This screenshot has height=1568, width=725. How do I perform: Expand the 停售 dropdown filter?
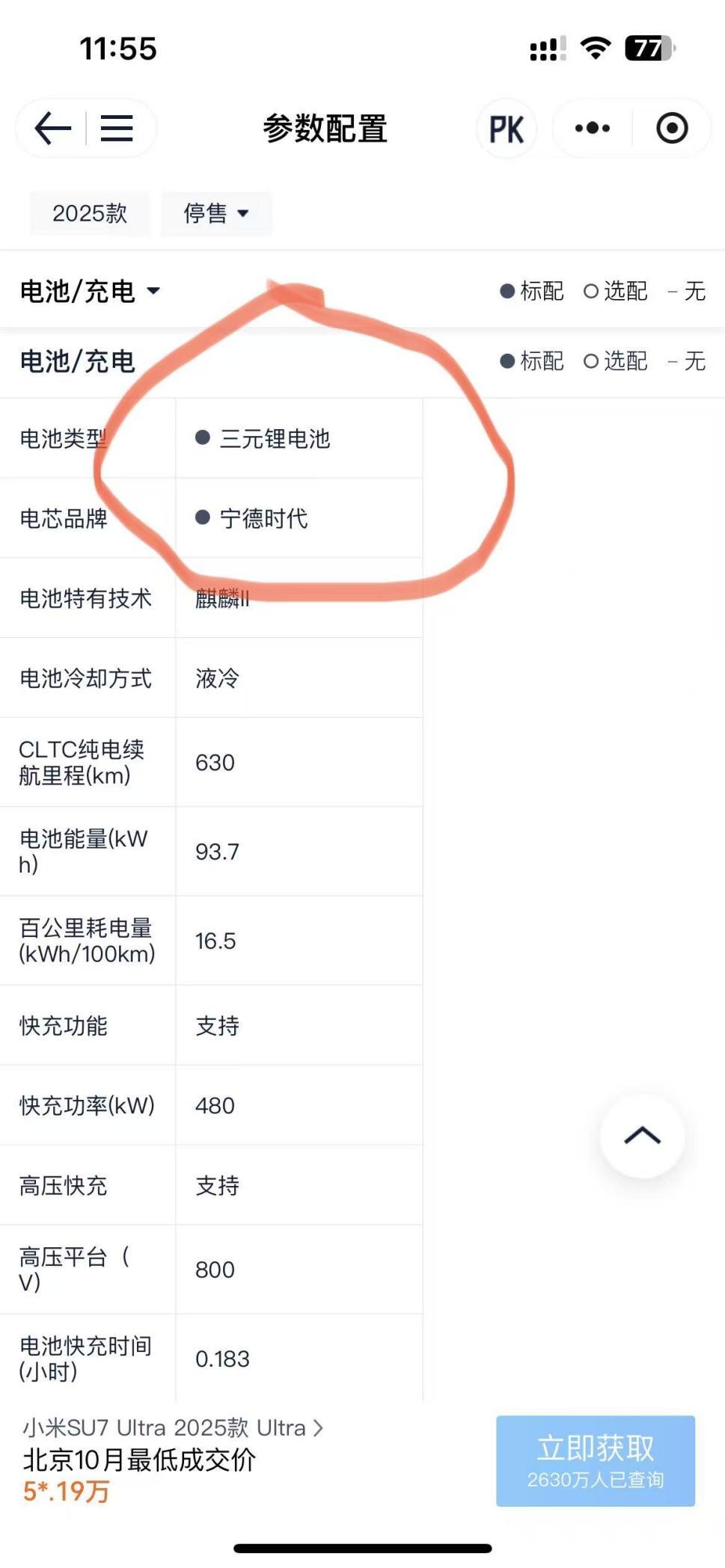[x=216, y=214]
